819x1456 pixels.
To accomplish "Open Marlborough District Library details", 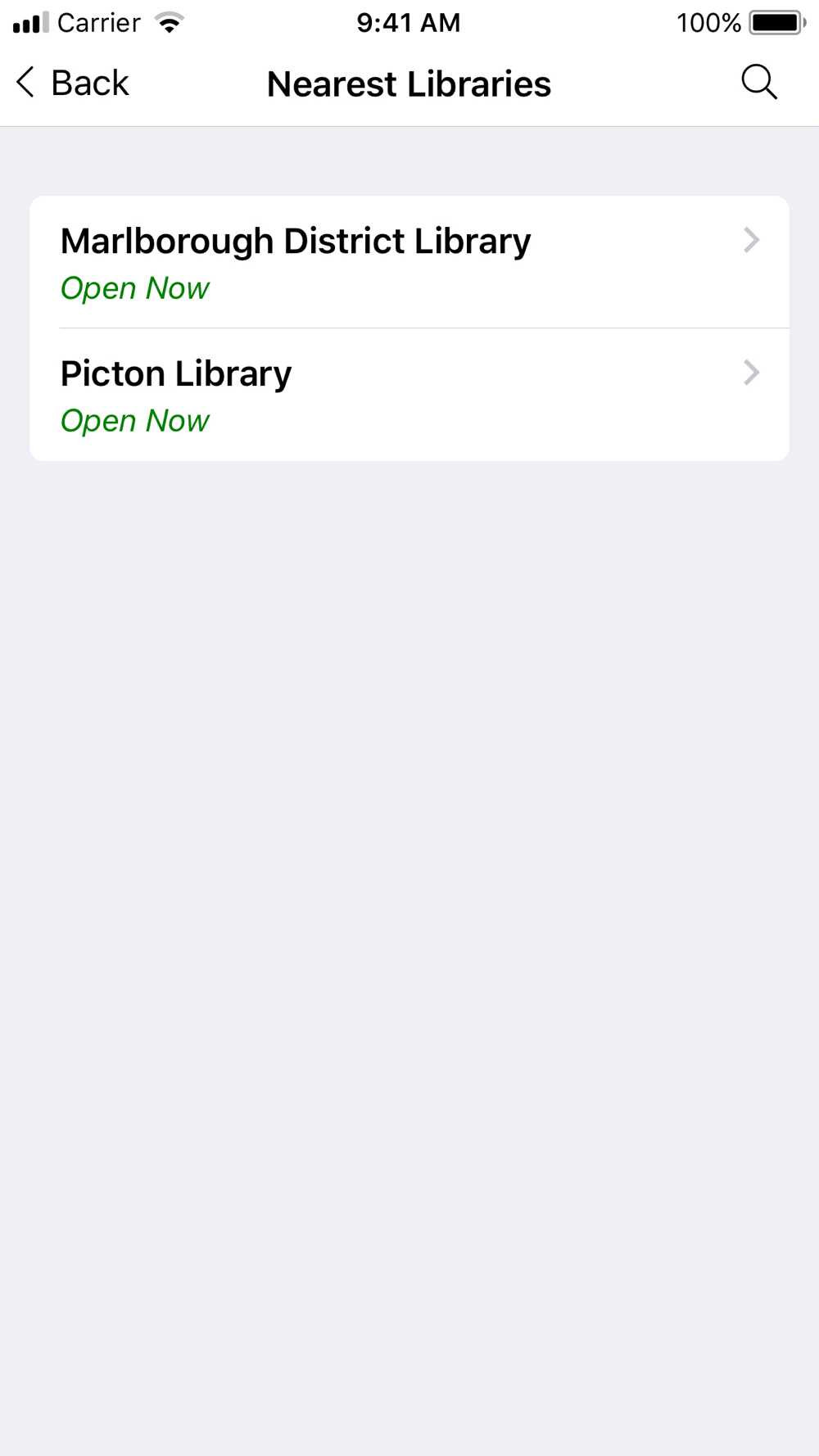I will (409, 262).
